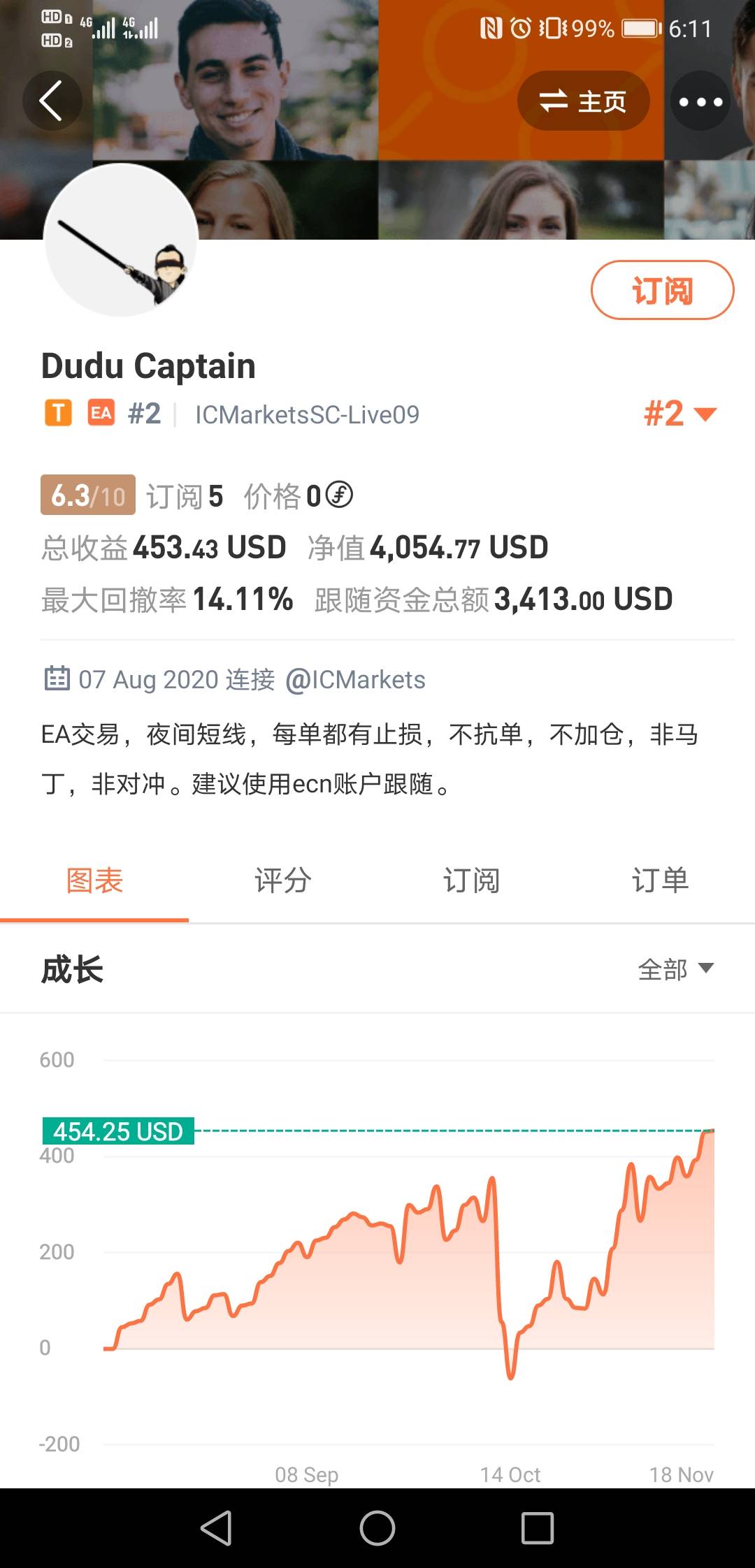This screenshot has height=1568, width=755.
Task: Open the Dudu Captain profile avatar
Action: click(x=121, y=240)
